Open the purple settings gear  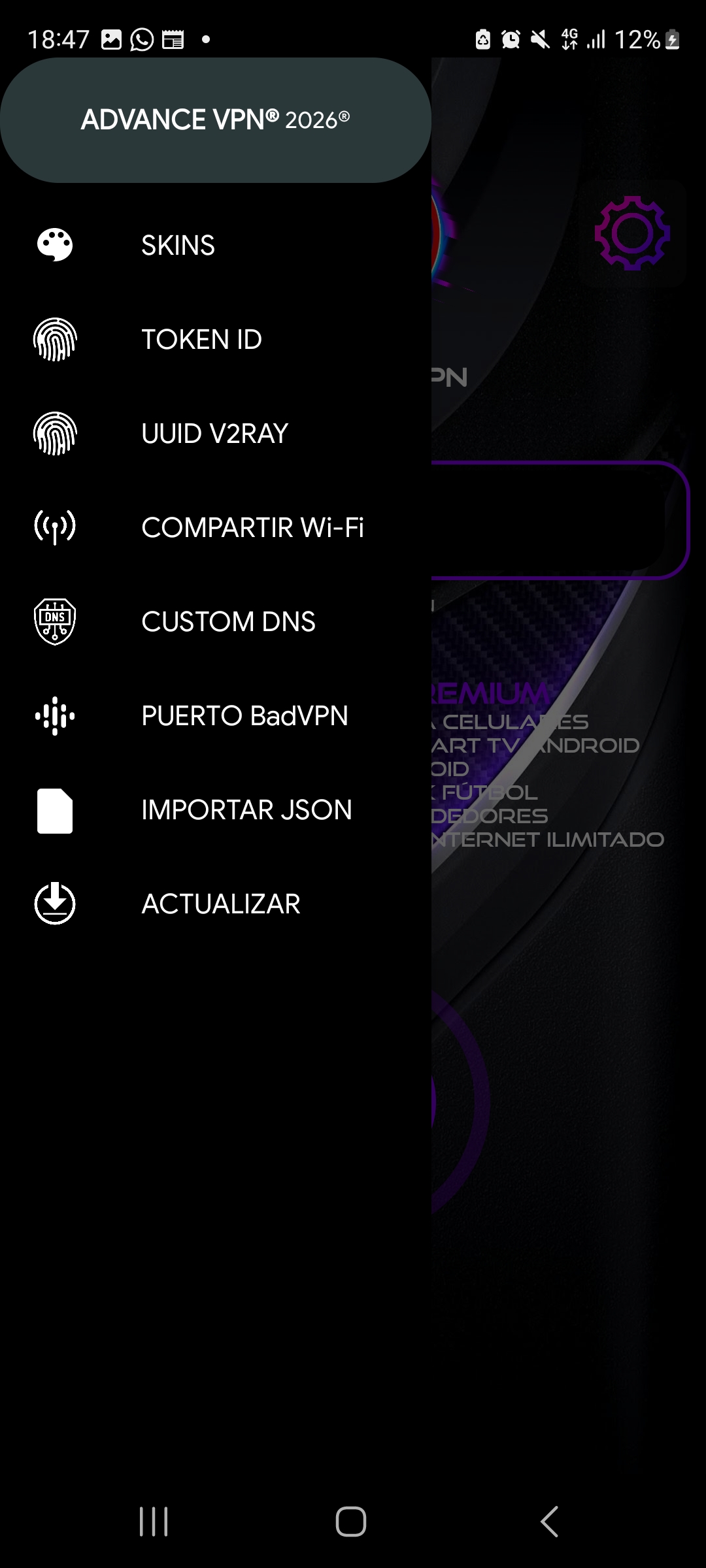(632, 233)
